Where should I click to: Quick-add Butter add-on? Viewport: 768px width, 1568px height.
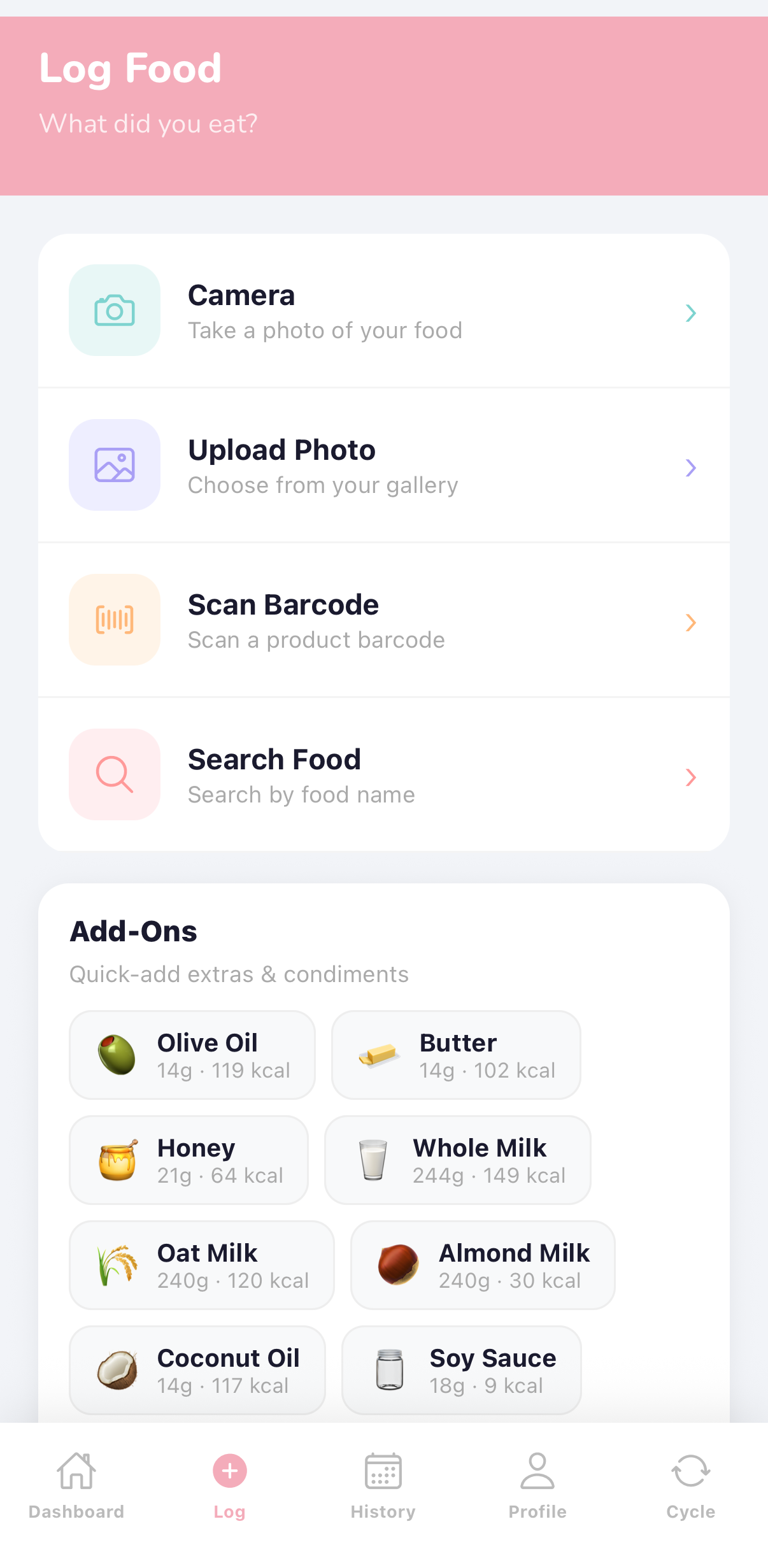pyautogui.click(x=456, y=1055)
